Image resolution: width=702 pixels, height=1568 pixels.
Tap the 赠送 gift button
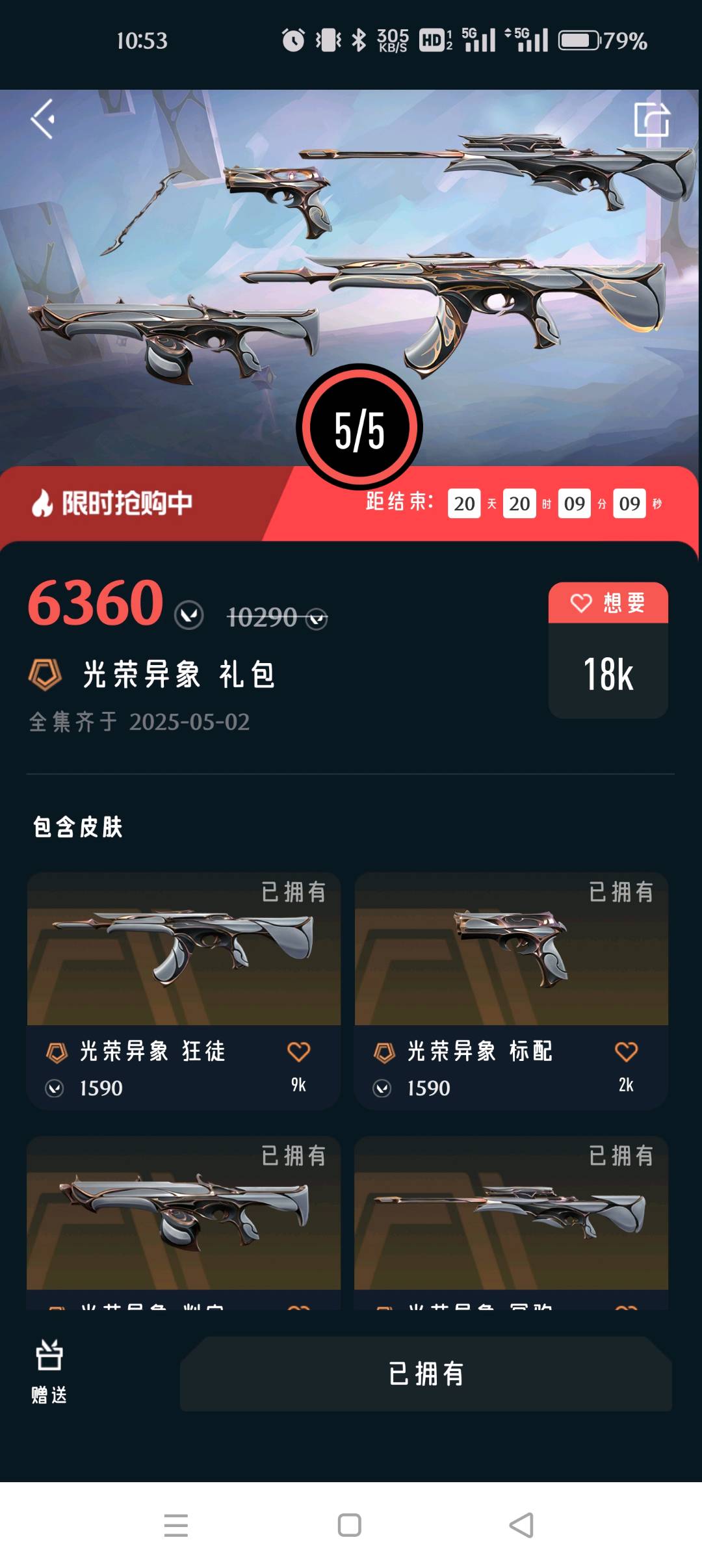coord(49,1372)
